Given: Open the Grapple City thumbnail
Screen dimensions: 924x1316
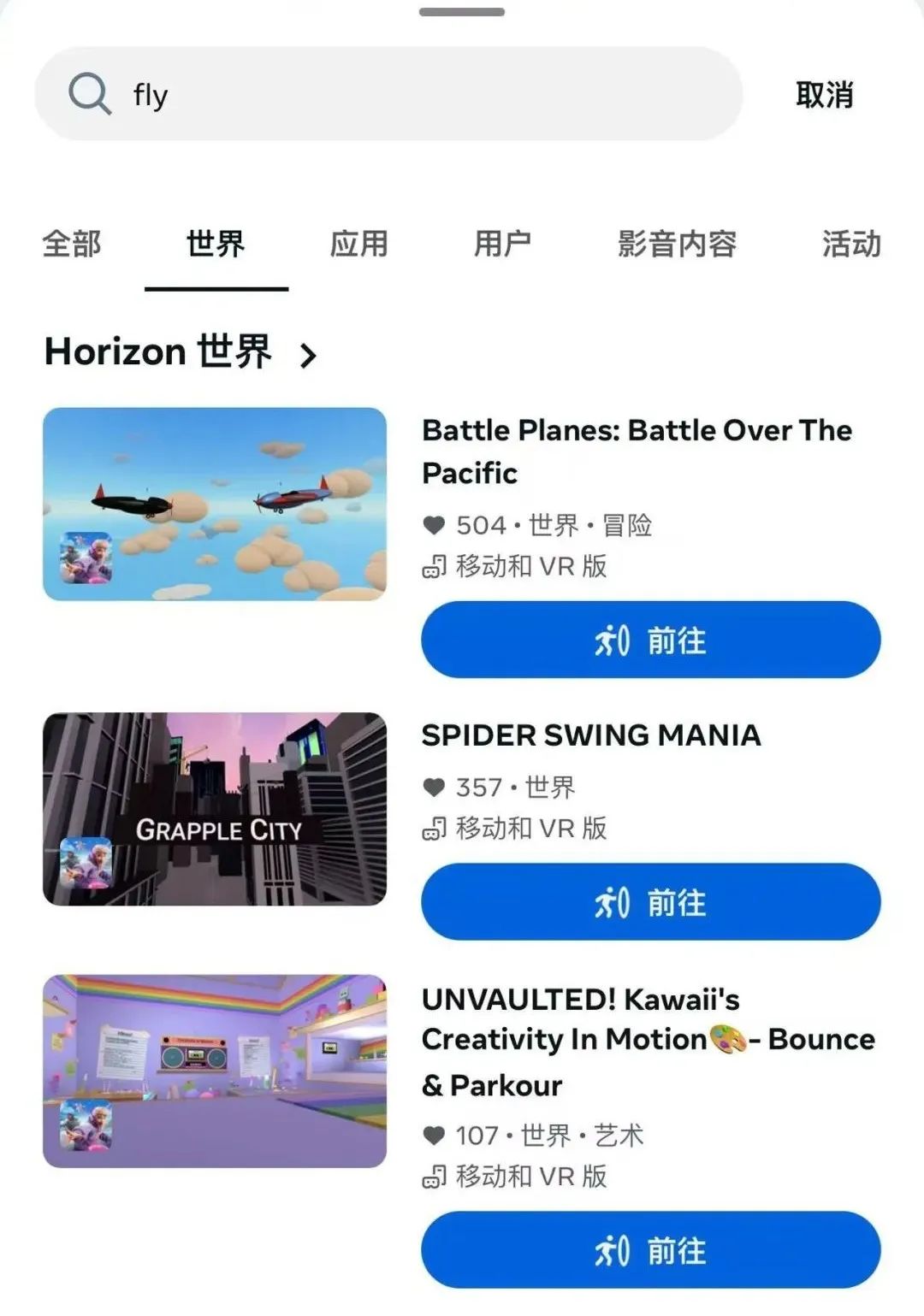Looking at the screenshot, I should pos(215,808).
